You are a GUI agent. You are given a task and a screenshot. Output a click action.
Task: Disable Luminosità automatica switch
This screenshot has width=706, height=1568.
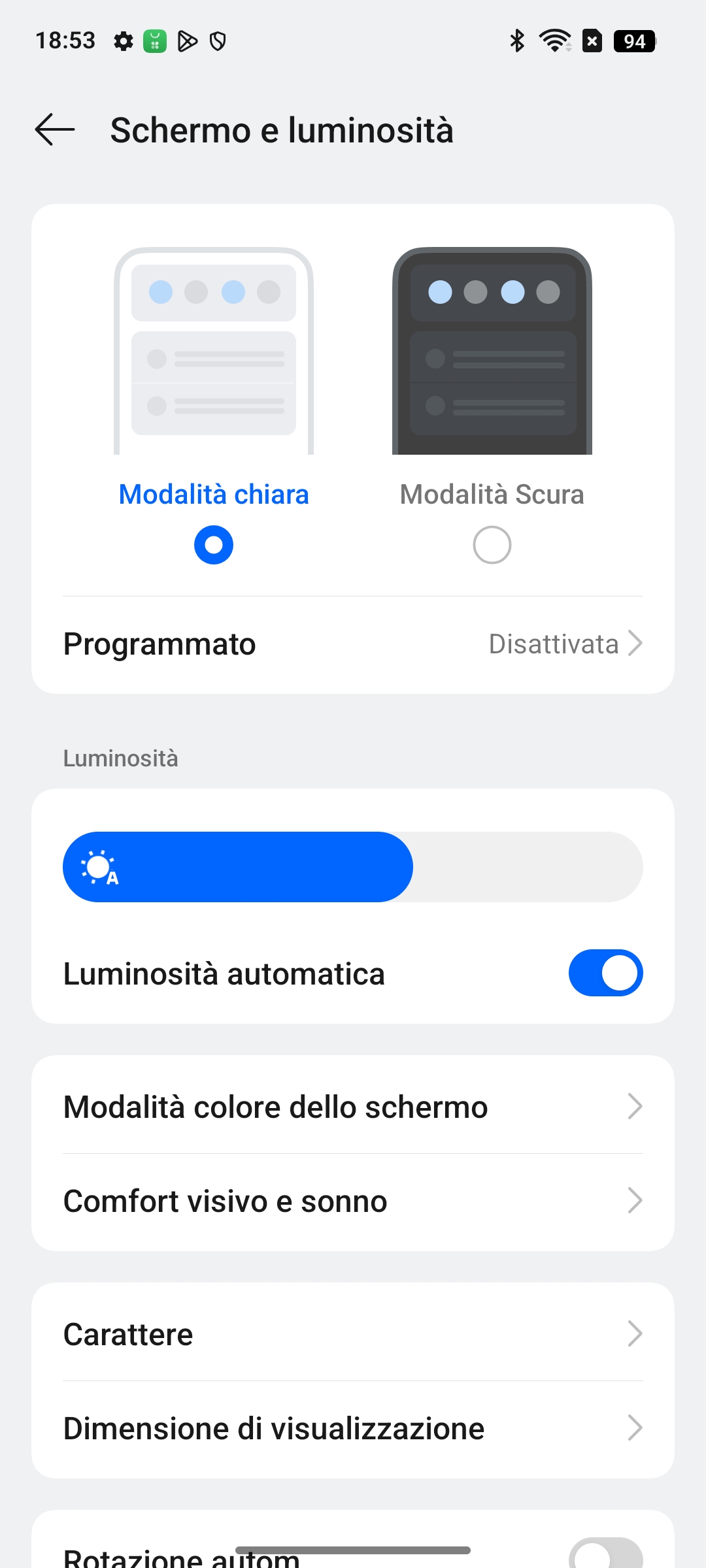(606, 973)
